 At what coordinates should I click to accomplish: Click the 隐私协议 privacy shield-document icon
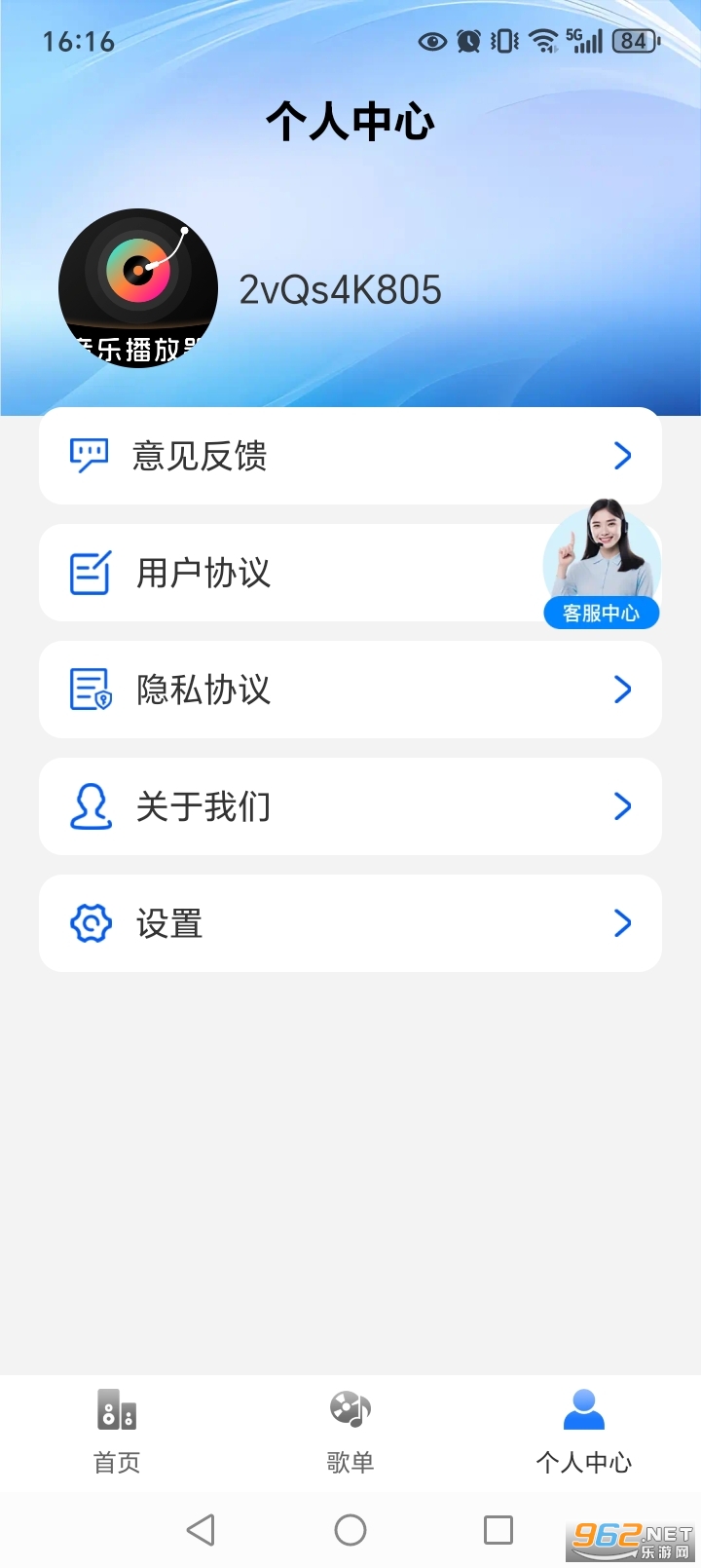point(90,690)
